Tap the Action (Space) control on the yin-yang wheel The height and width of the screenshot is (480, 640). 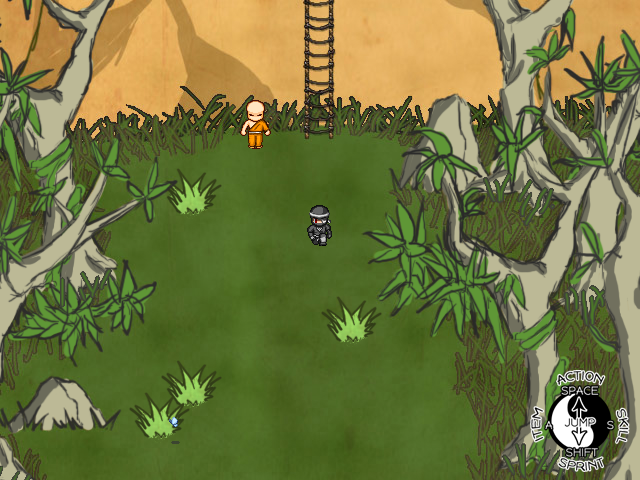(x=580, y=384)
